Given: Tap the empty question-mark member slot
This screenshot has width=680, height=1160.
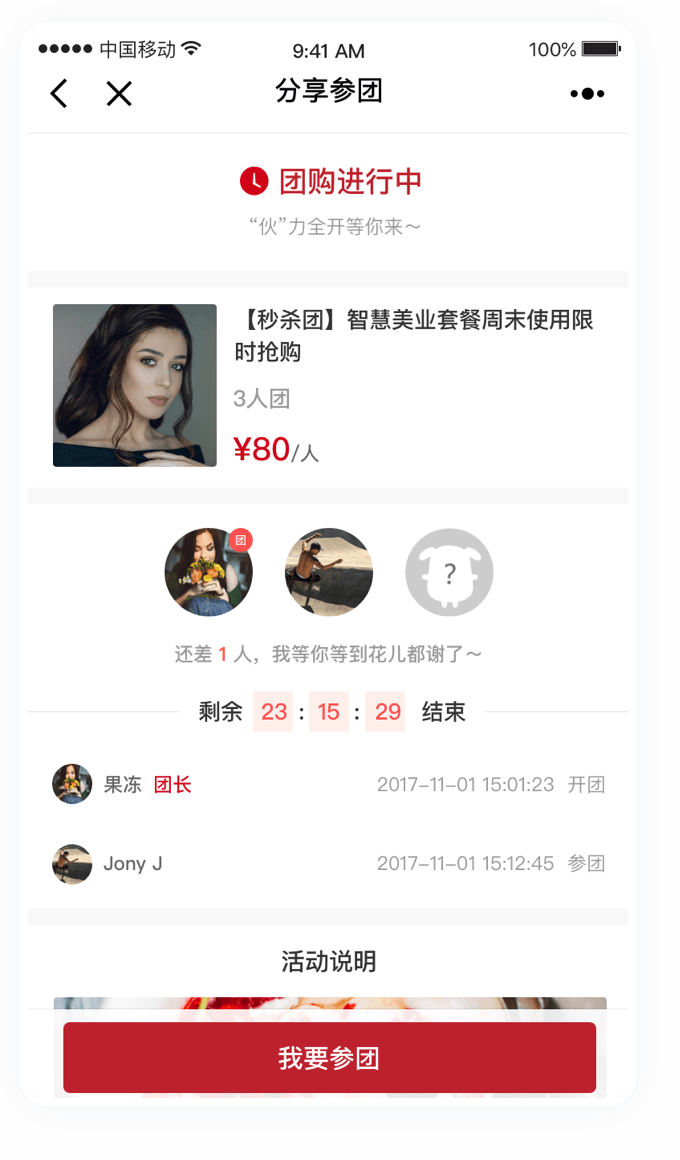Looking at the screenshot, I should click(449, 573).
